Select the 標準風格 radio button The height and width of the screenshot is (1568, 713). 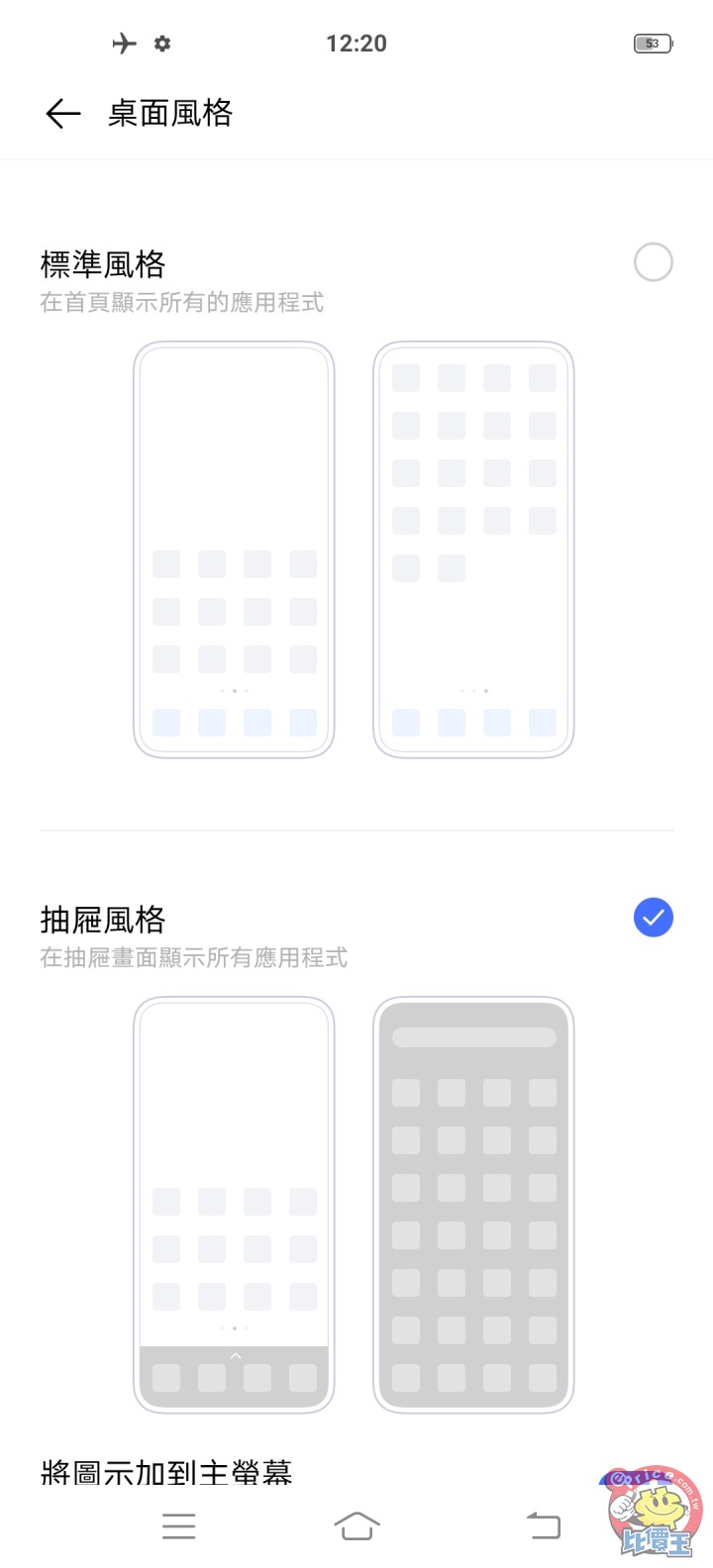pos(653,262)
